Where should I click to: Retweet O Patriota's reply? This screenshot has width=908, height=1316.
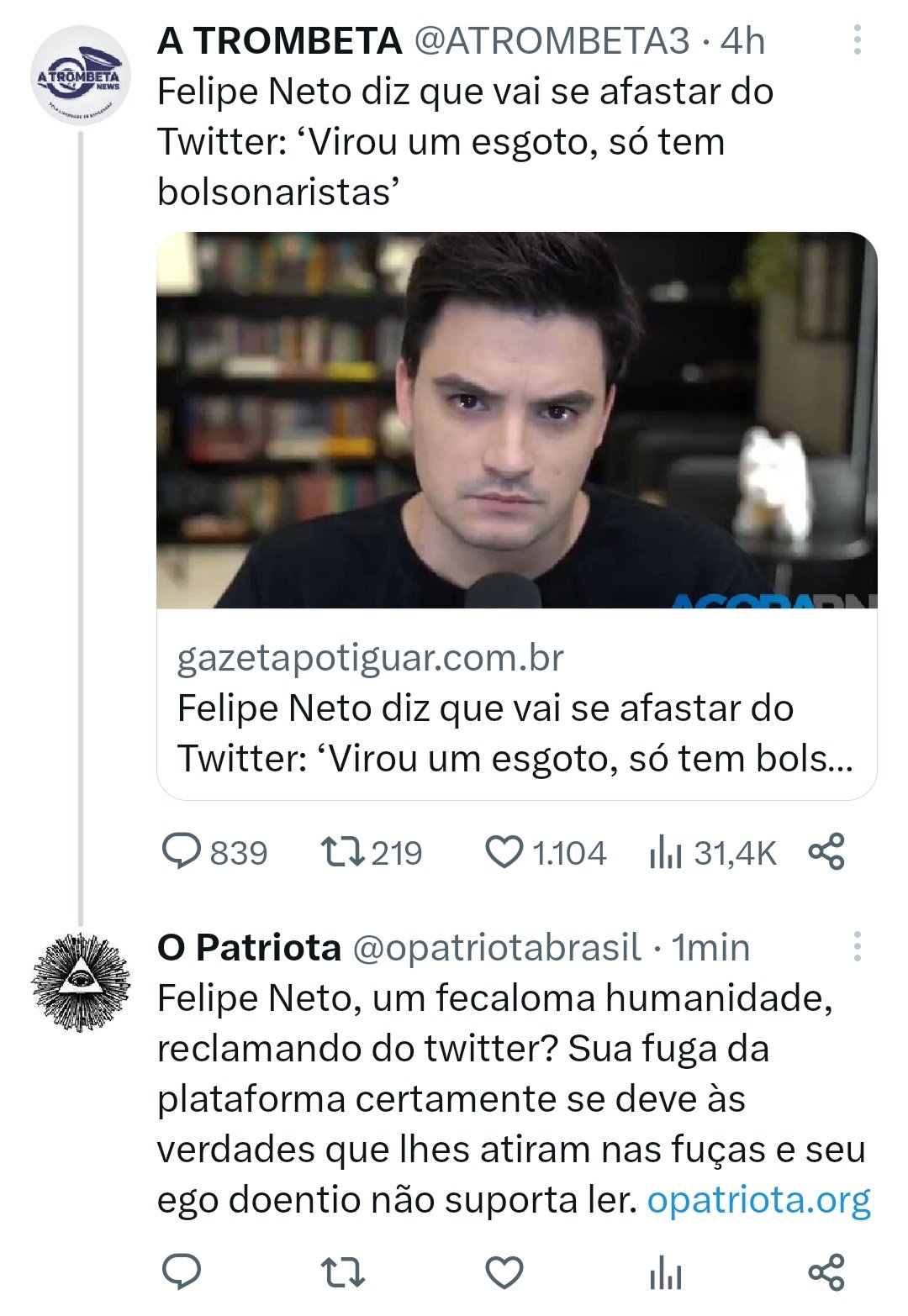pyautogui.click(x=344, y=1272)
